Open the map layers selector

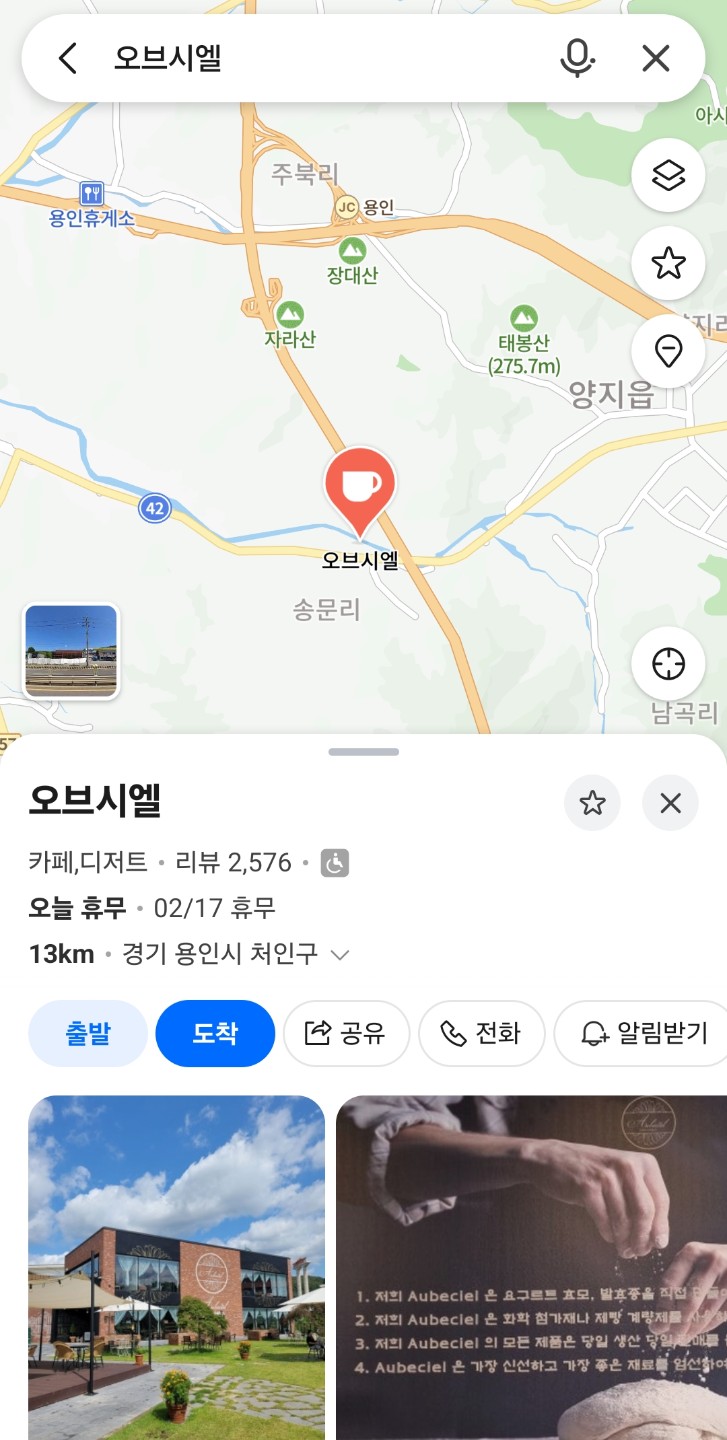coord(667,176)
